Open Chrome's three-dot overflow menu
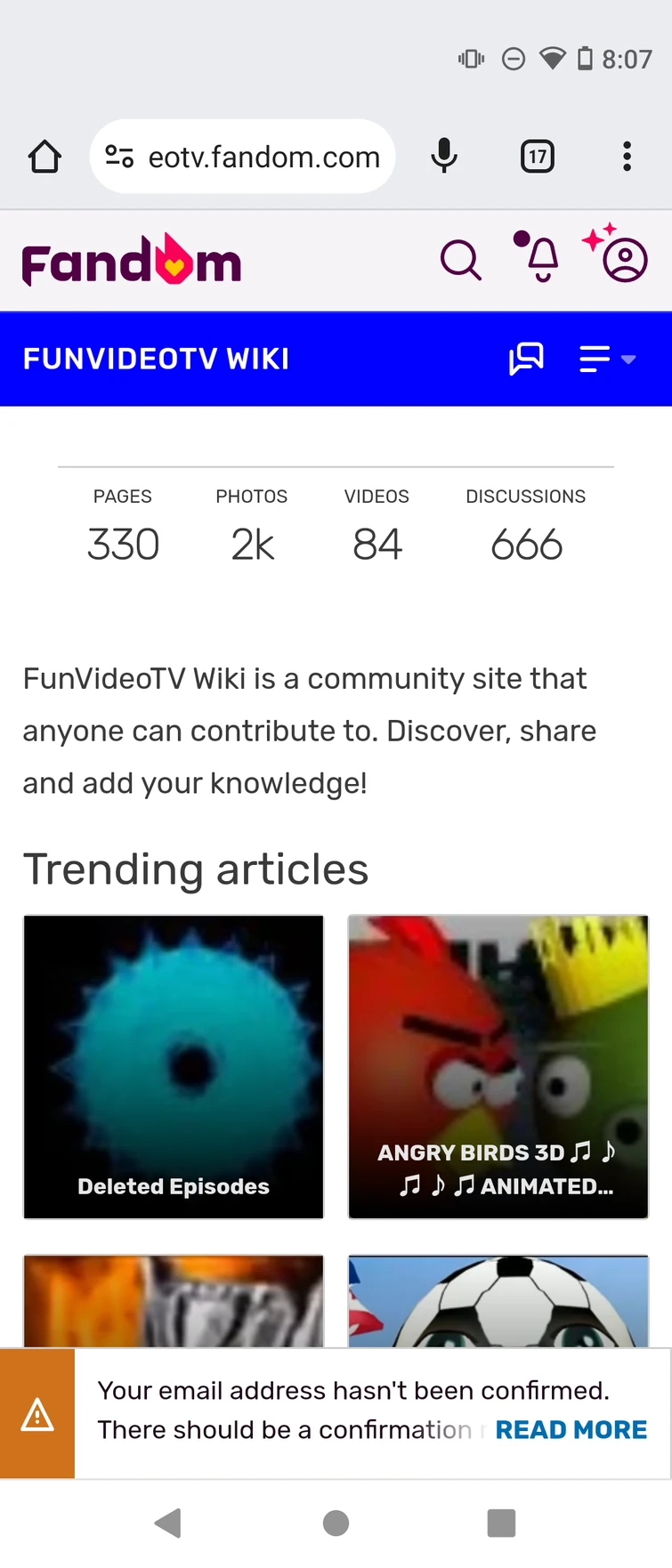Screen dimensions: 672x1568 pos(627,157)
